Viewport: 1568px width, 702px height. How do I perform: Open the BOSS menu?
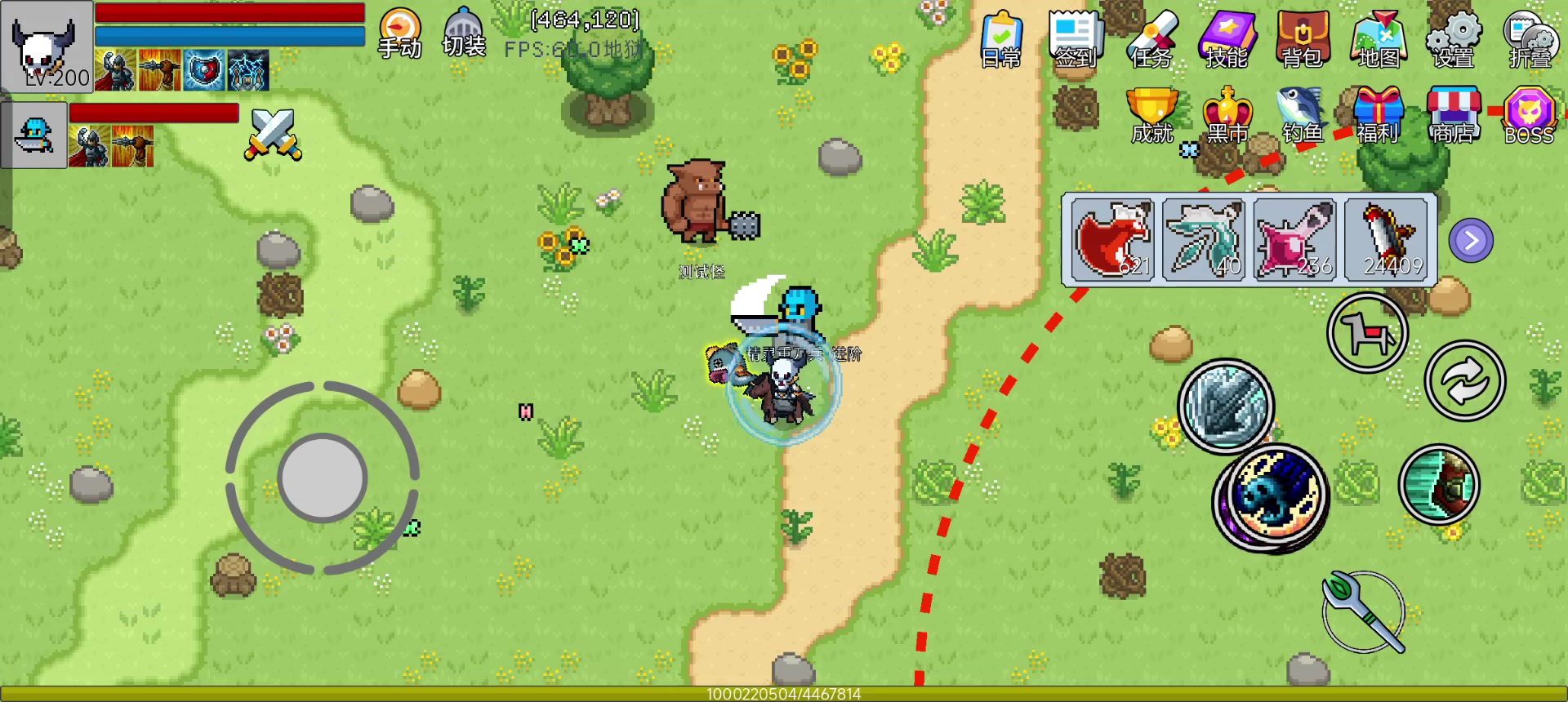1529,114
